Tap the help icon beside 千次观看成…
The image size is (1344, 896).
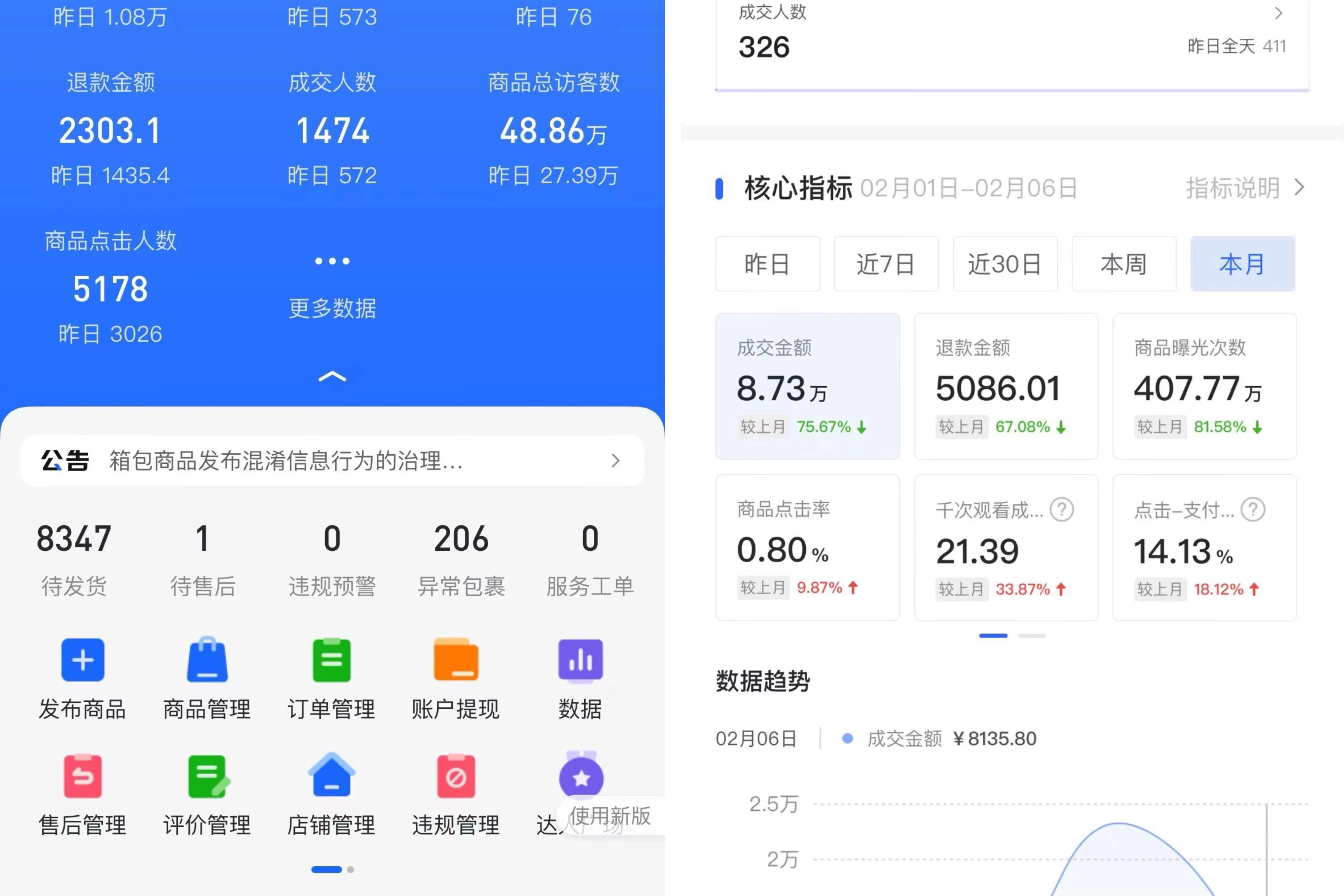pos(1062,509)
